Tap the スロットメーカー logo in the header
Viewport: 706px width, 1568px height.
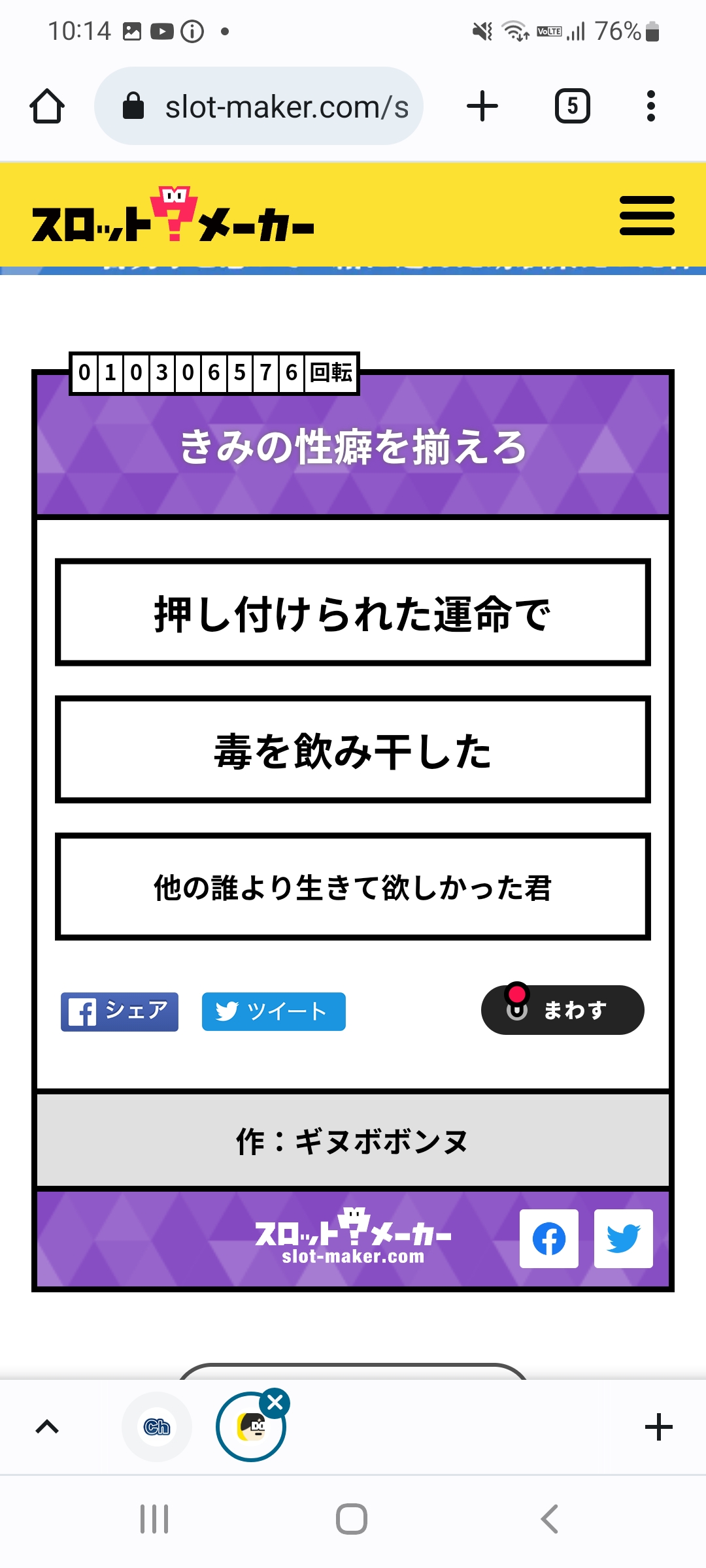pyautogui.click(x=173, y=216)
